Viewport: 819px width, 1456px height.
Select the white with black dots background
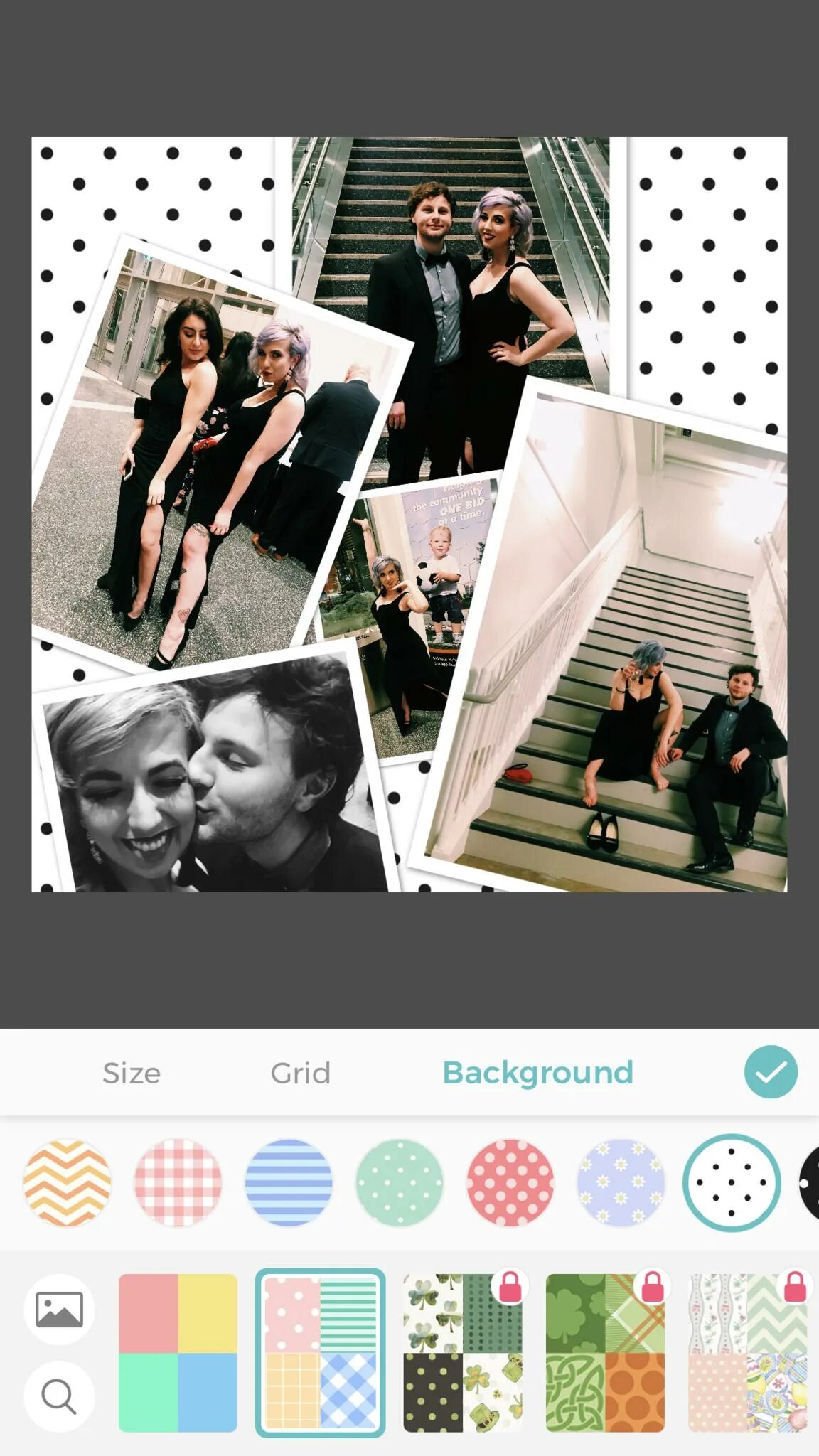[x=732, y=1183]
